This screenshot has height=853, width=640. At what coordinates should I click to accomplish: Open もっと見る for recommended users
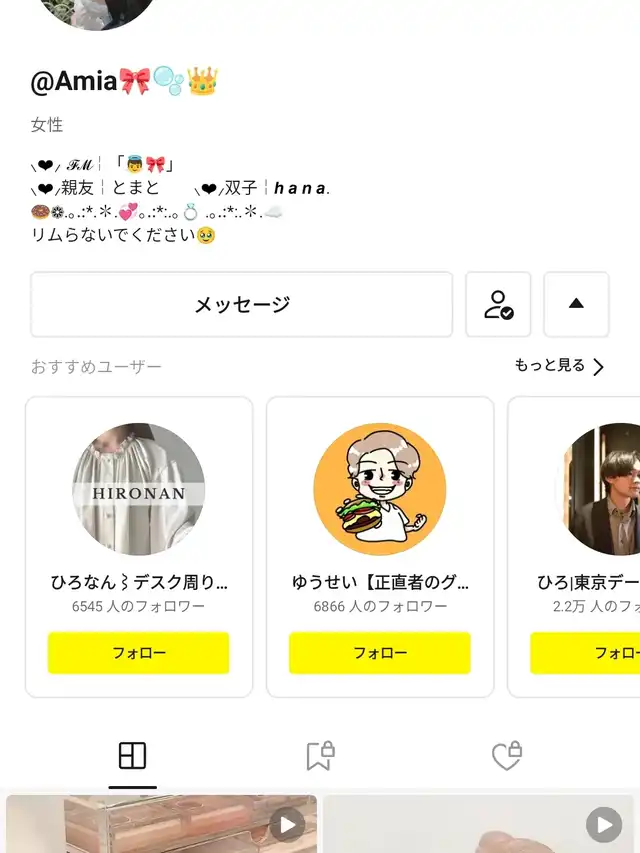click(x=559, y=366)
